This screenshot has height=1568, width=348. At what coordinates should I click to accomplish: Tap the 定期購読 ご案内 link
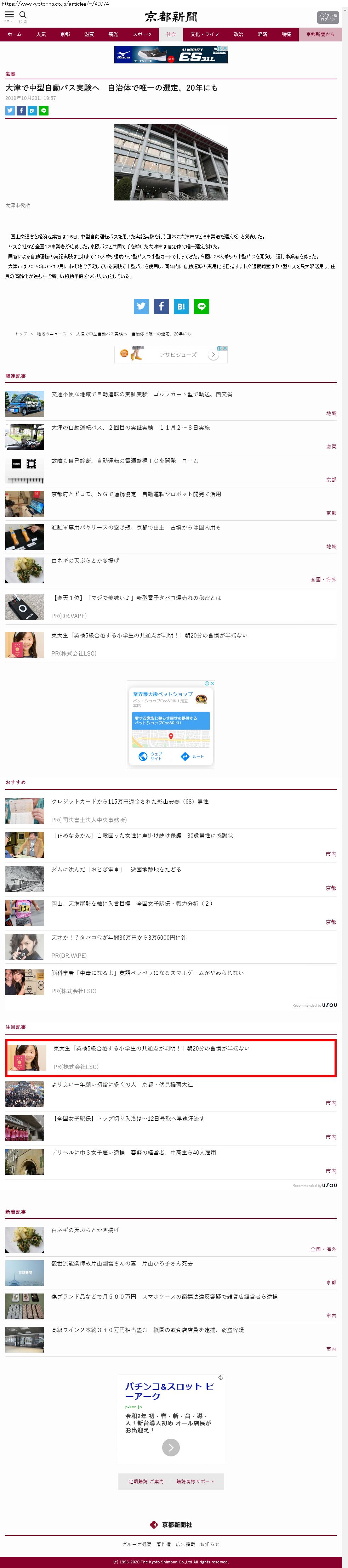click(x=146, y=1482)
